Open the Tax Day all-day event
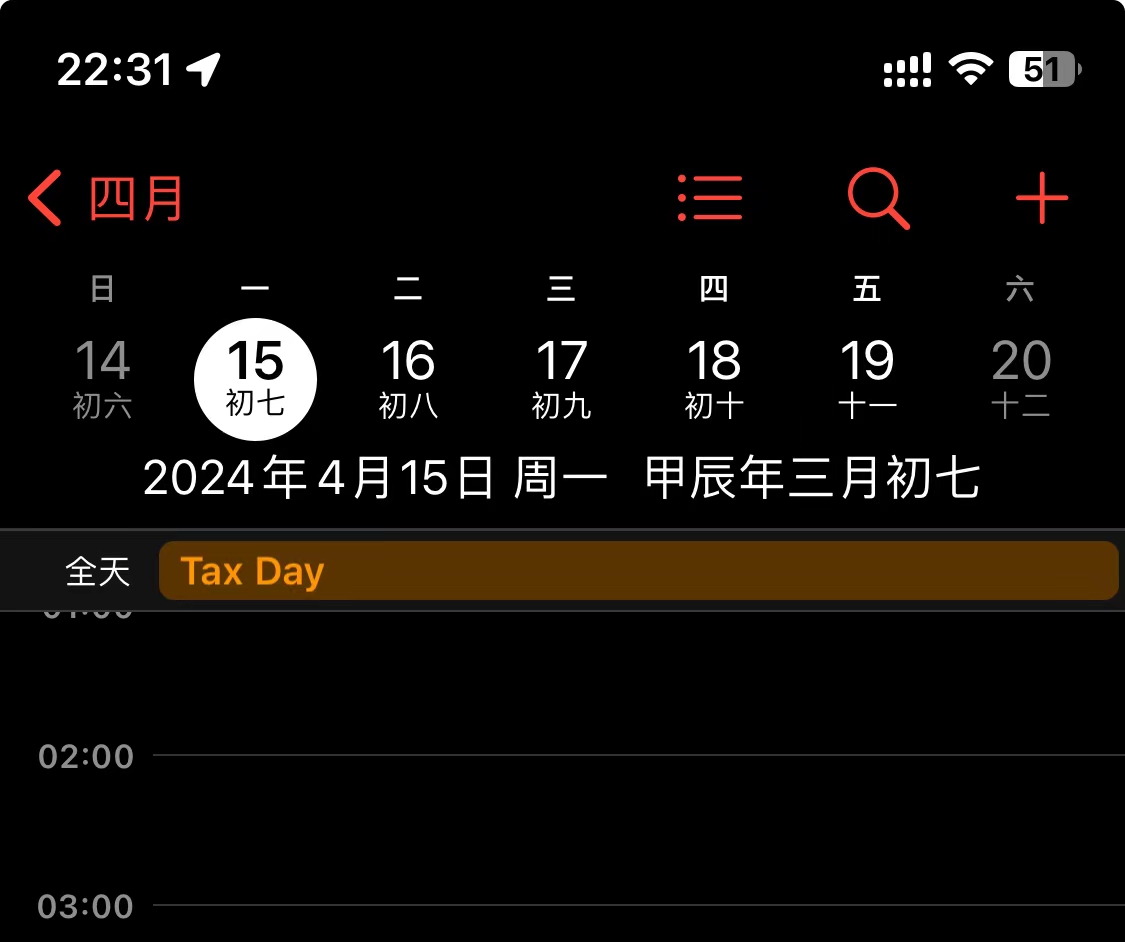 coord(638,572)
